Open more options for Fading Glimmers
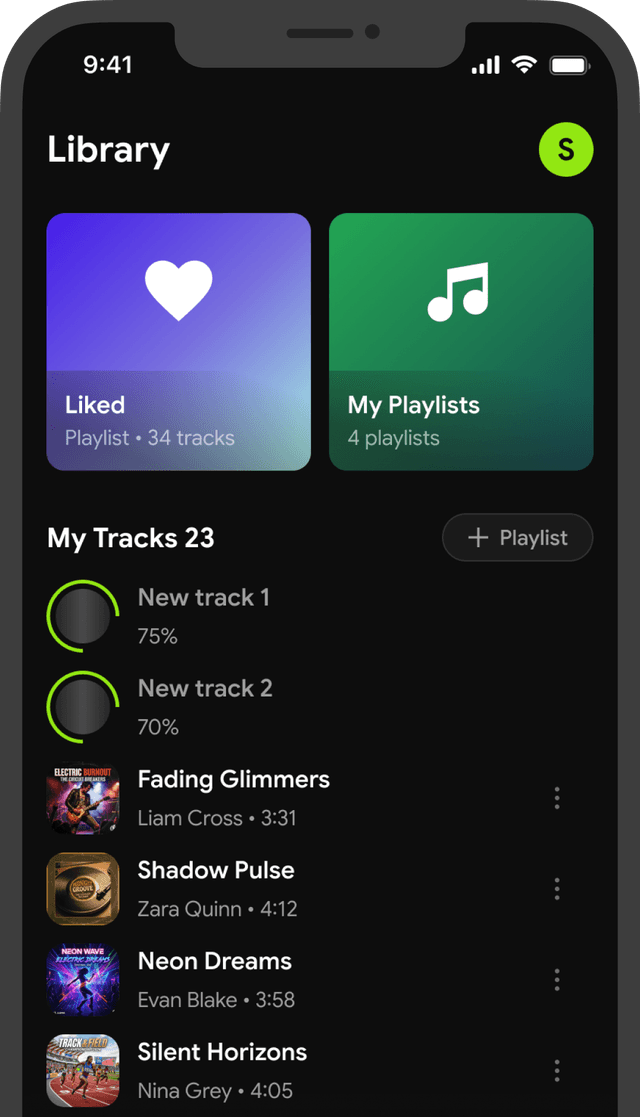This screenshot has width=640, height=1117. coord(557,798)
